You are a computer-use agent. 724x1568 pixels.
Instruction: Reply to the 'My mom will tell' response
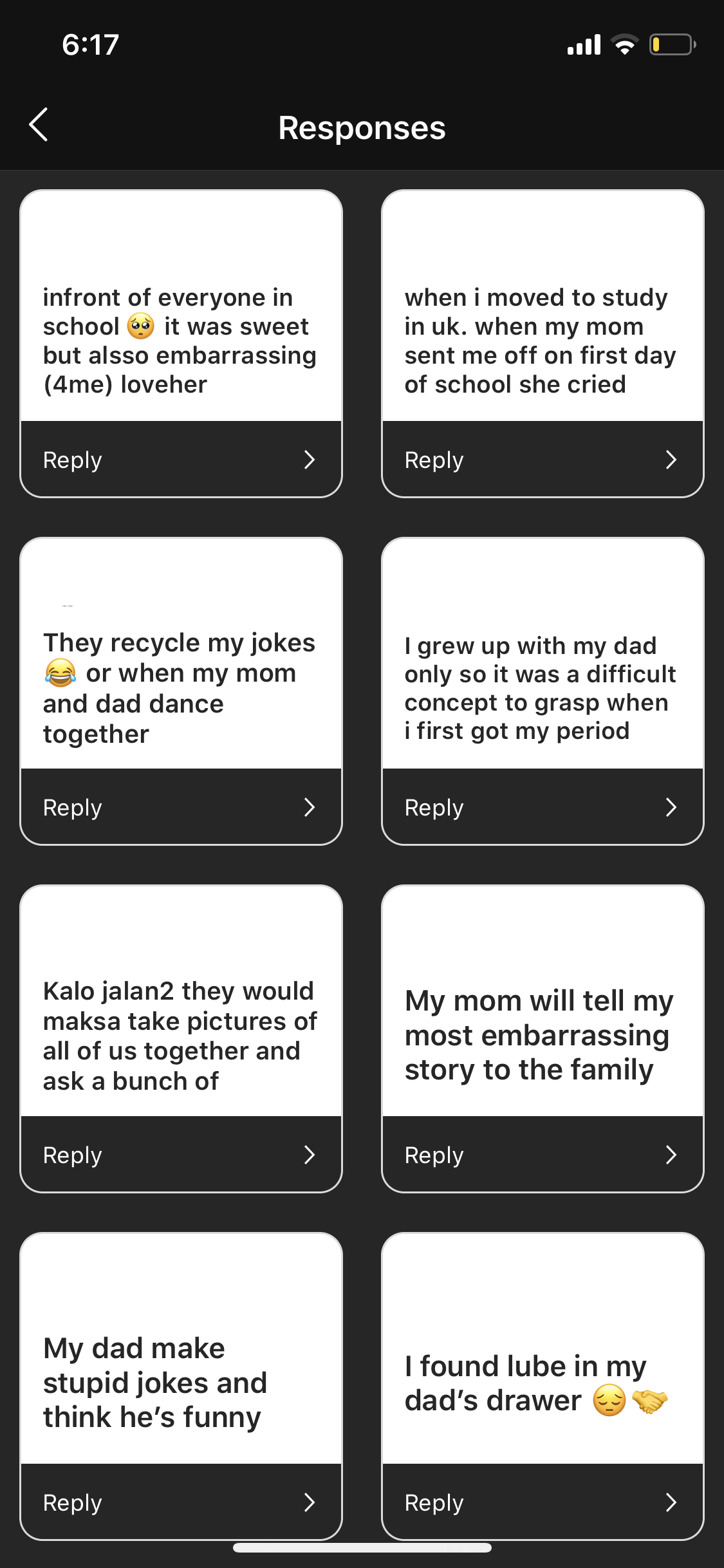(x=543, y=1155)
